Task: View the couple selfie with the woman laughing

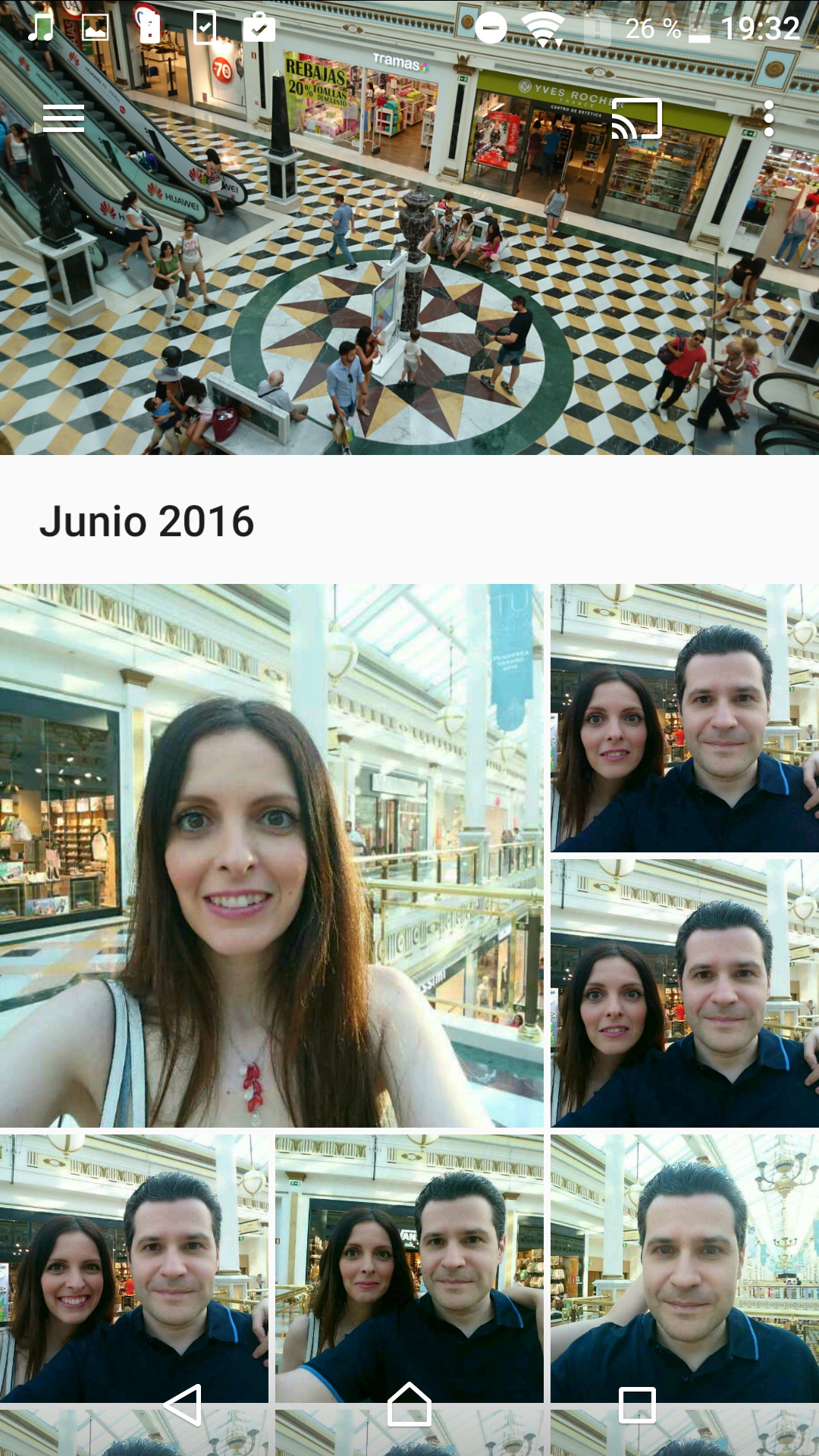Action: [x=134, y=1268]
